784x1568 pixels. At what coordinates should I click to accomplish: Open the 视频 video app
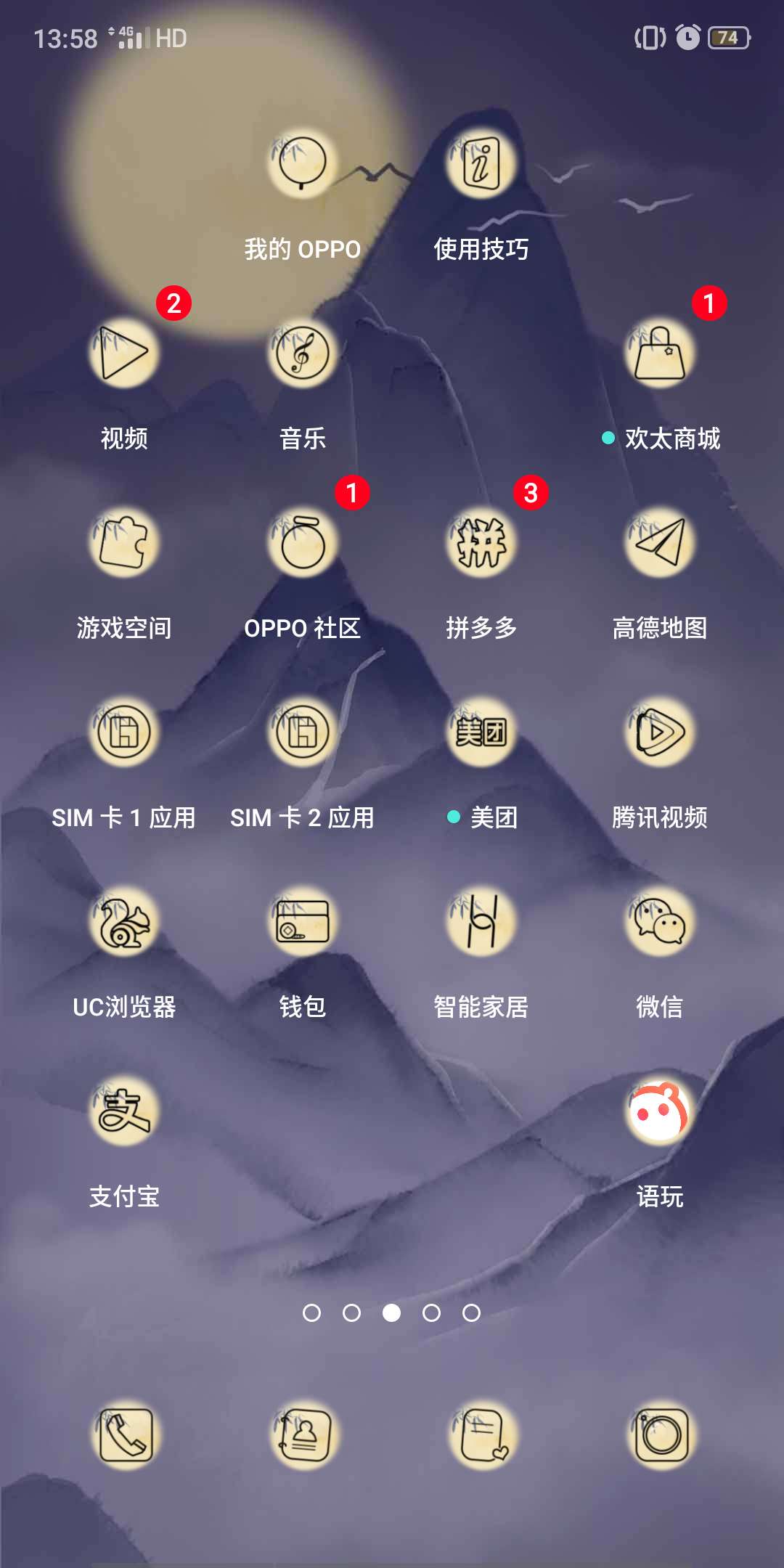point(124,354)
